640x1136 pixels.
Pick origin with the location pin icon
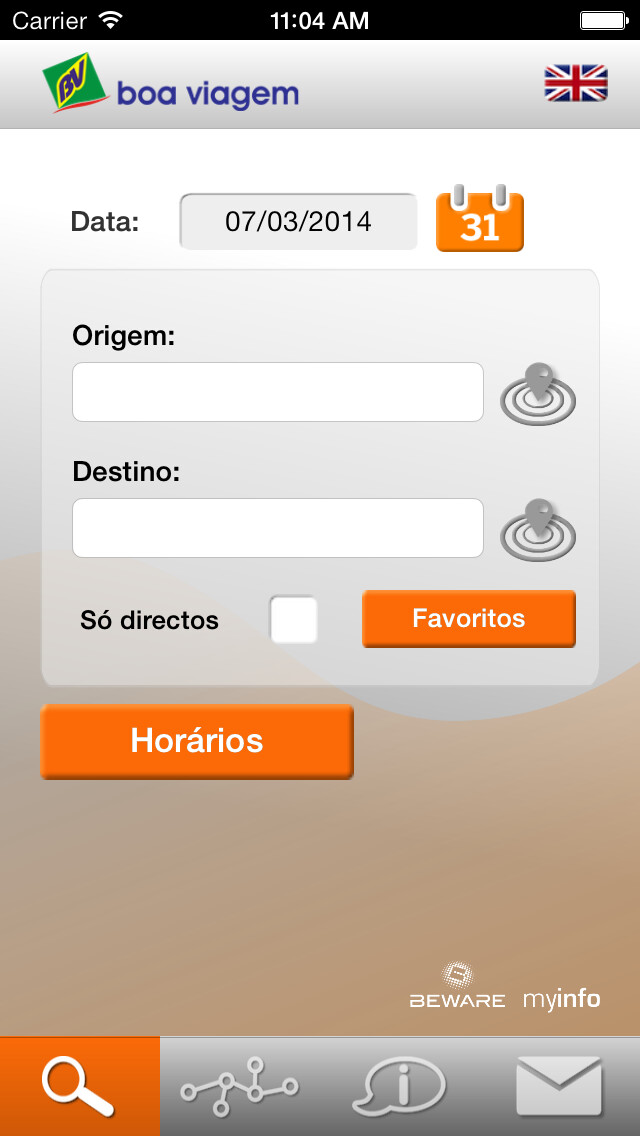[x=538, y=395]
